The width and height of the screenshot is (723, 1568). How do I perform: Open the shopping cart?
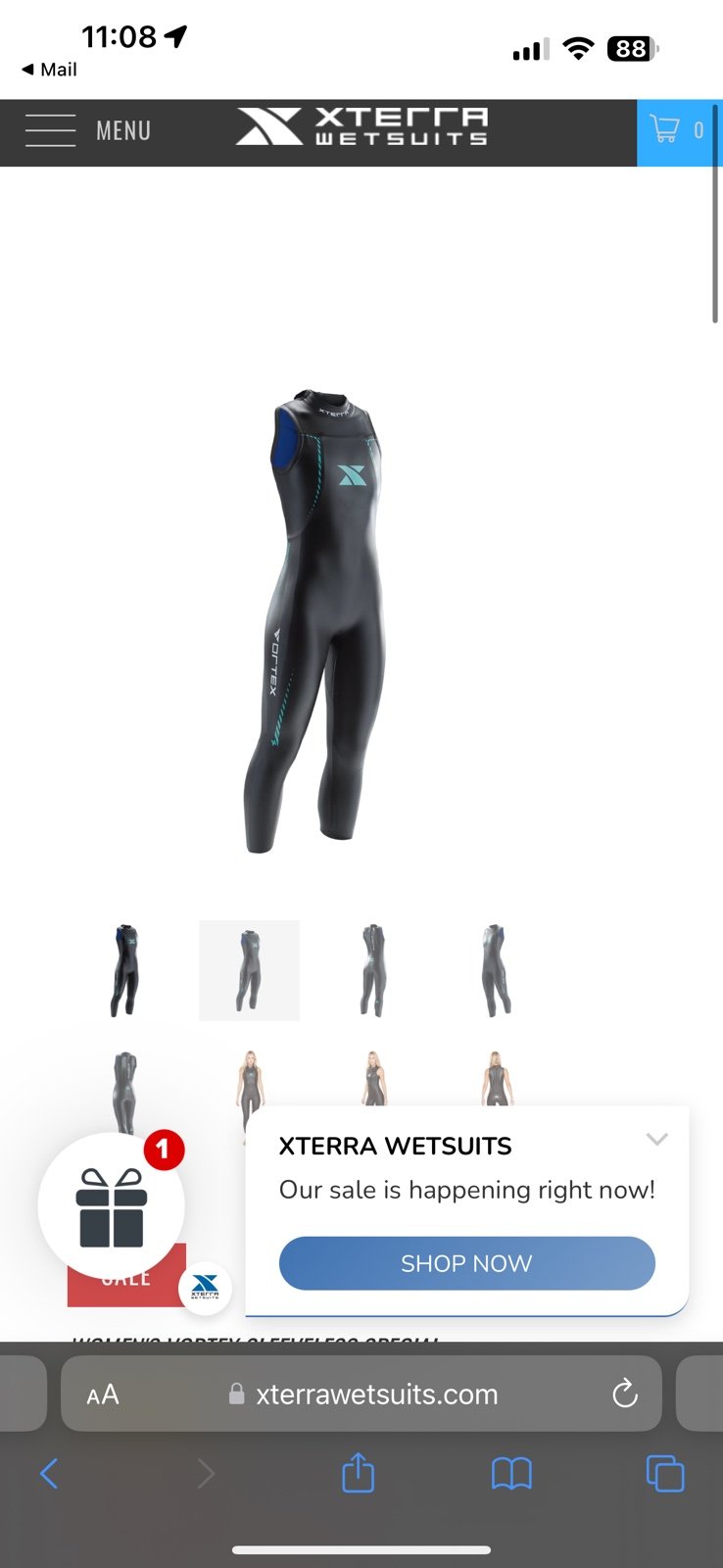tap(679, 131)
